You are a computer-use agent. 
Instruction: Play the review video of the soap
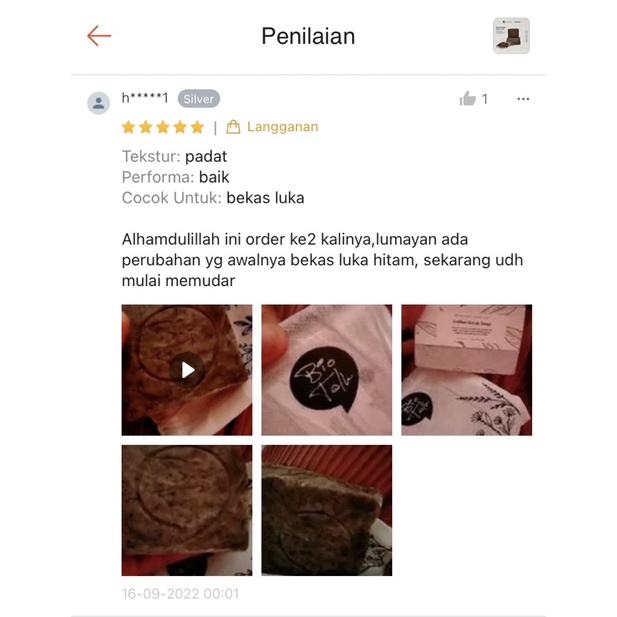click(x=187, y=370)
